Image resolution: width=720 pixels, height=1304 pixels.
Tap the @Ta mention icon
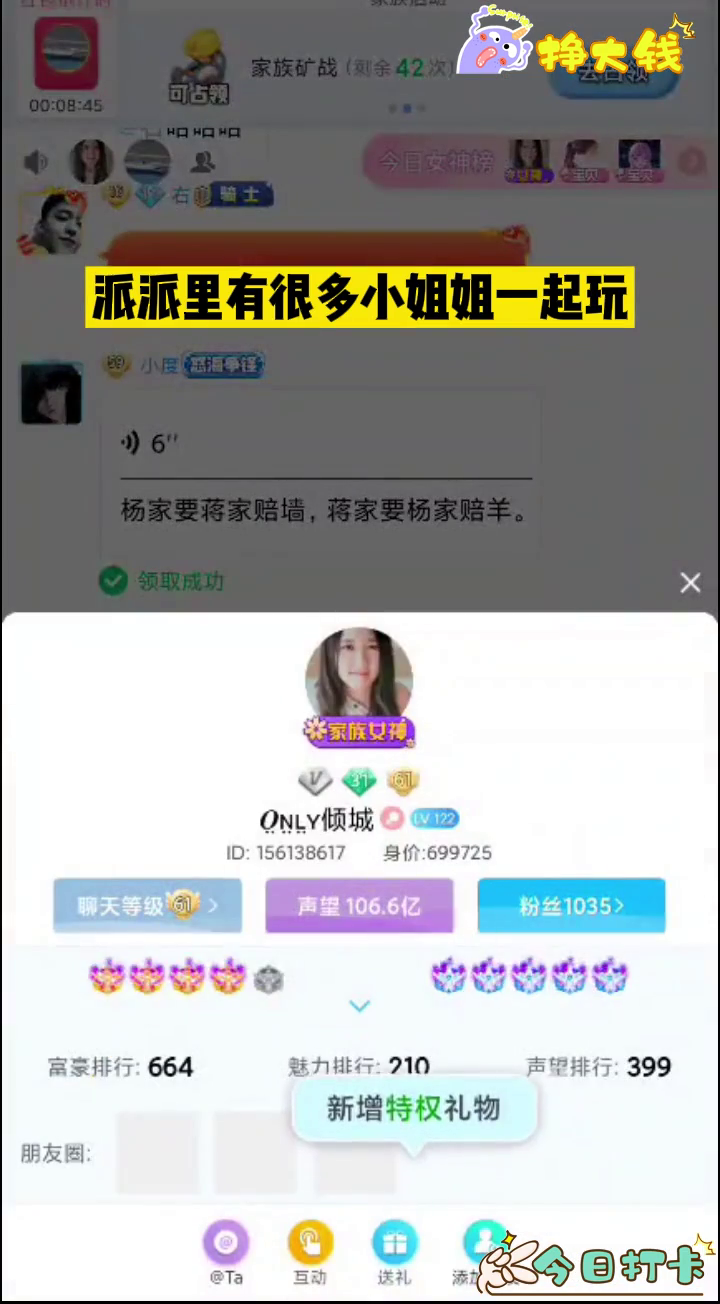(226, 1244)
